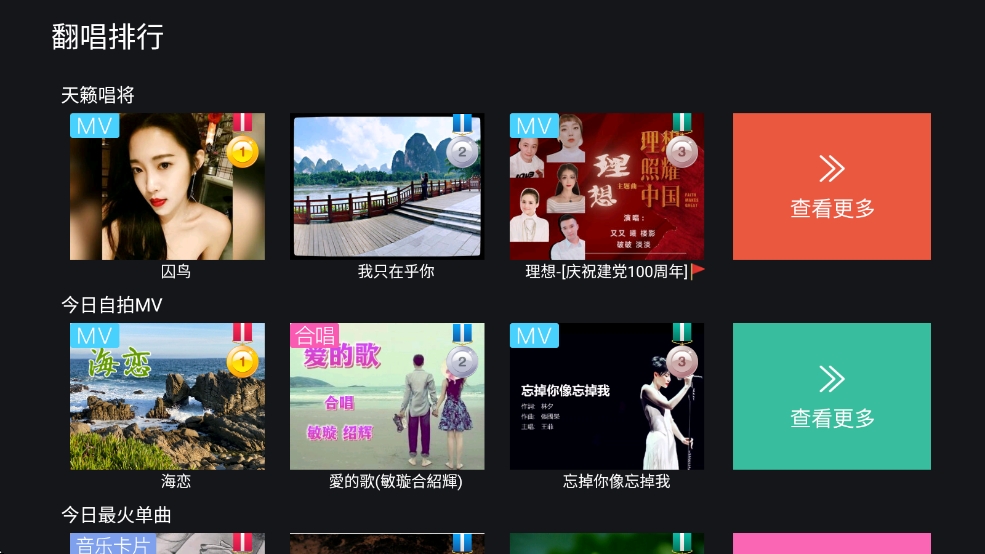Screen dimensions: 985x554
Task: Play the 爱的歌 duet video
Action: tap(387, 397)
